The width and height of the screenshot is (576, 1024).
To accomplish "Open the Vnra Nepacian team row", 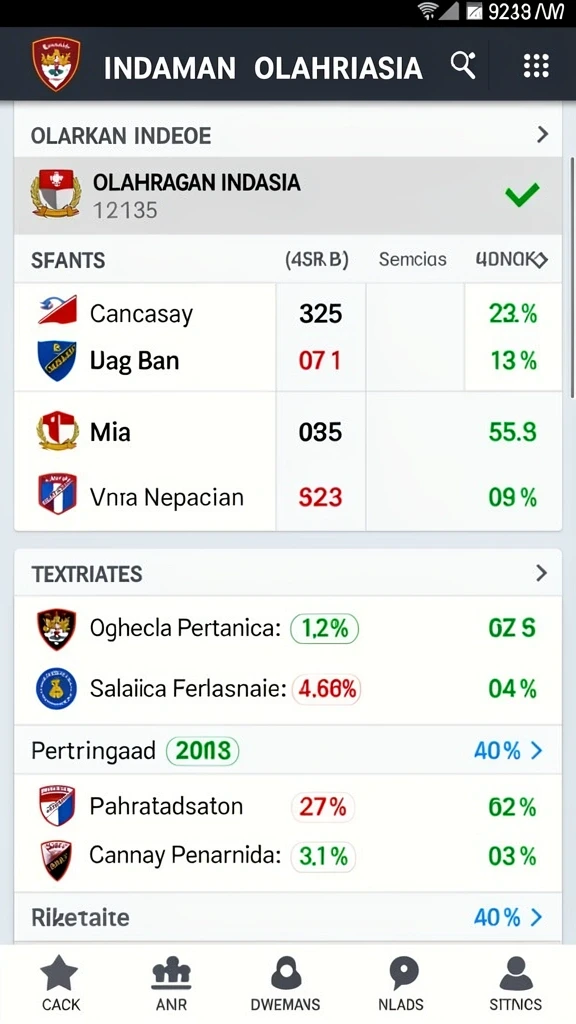I will [x=288, y=498].
